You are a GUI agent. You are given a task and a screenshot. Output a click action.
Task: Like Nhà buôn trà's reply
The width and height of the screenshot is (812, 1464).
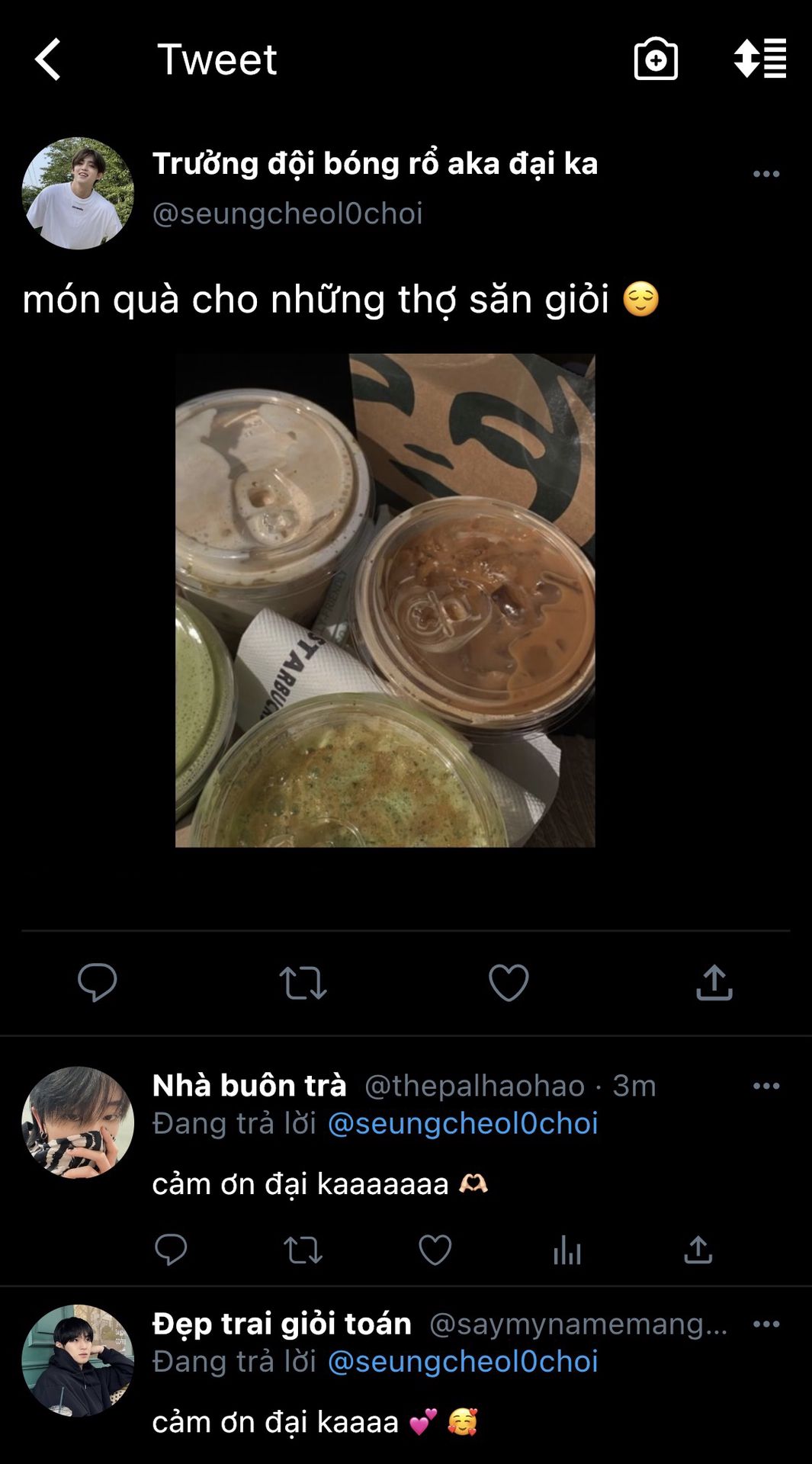[x=435, y=1250]
